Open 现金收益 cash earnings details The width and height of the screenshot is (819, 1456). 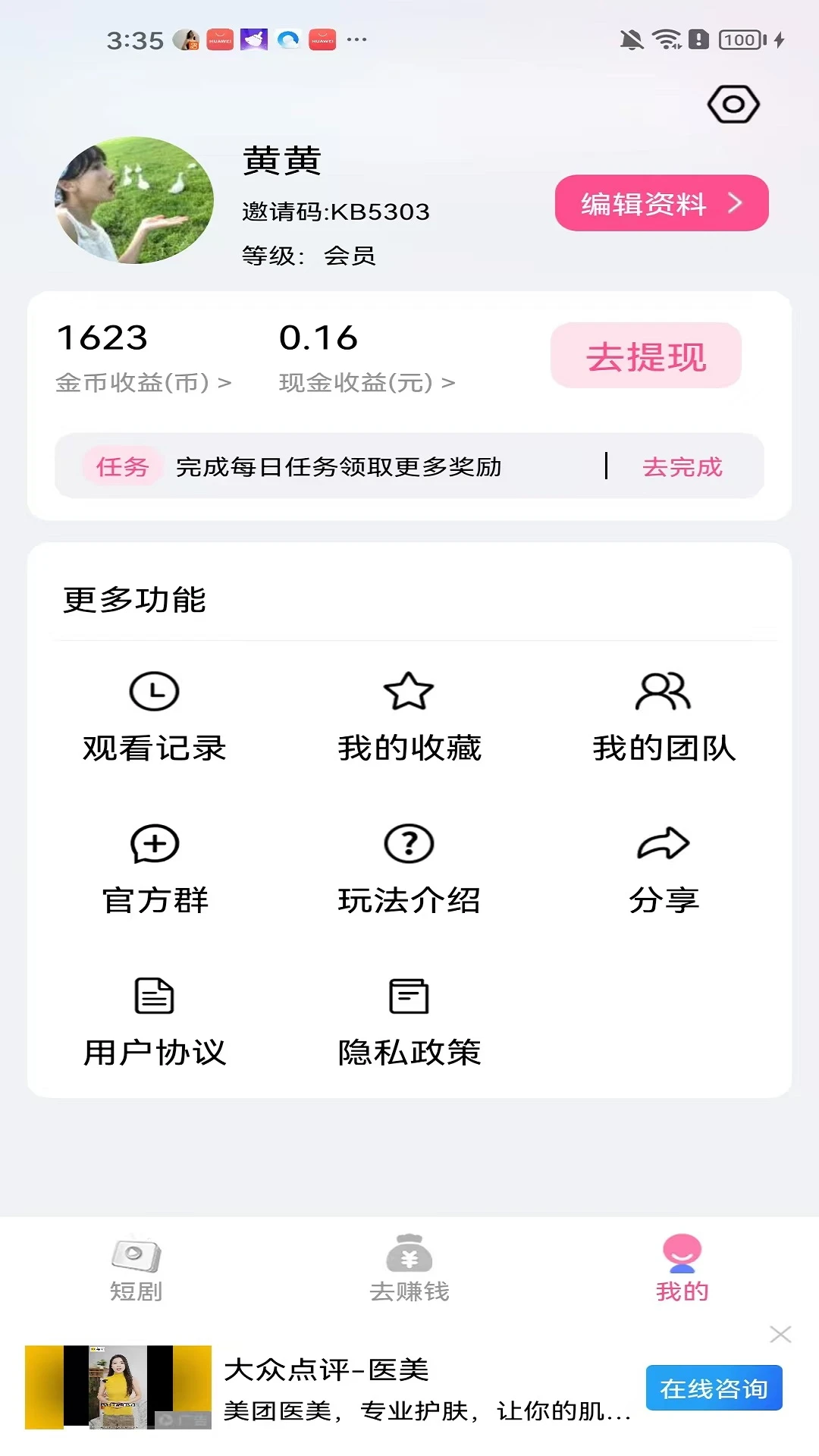367,382
